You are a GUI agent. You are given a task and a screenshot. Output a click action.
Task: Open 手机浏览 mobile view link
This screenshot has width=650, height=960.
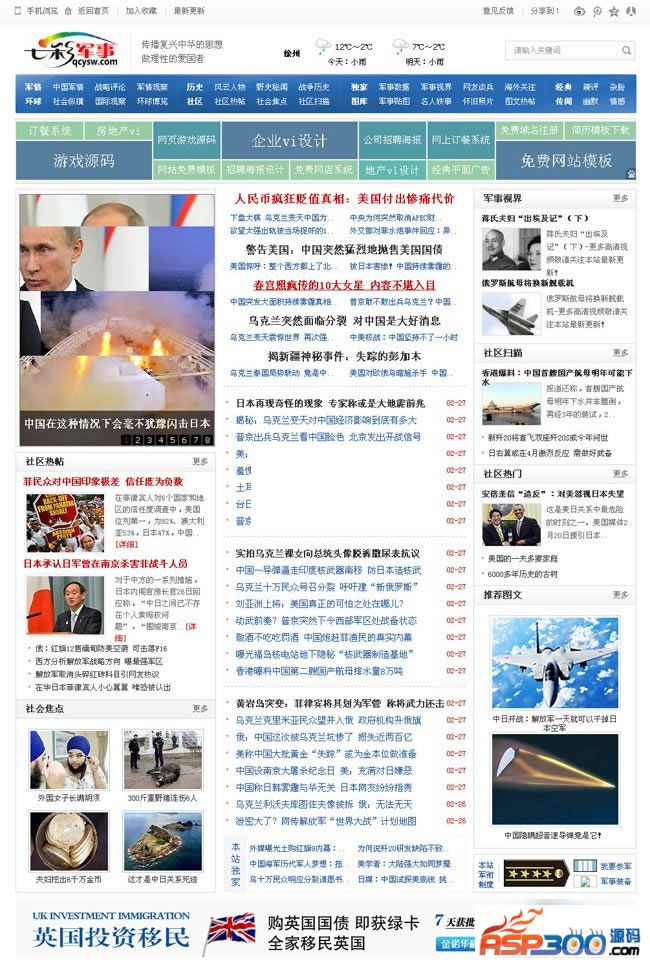click(41, 11)
